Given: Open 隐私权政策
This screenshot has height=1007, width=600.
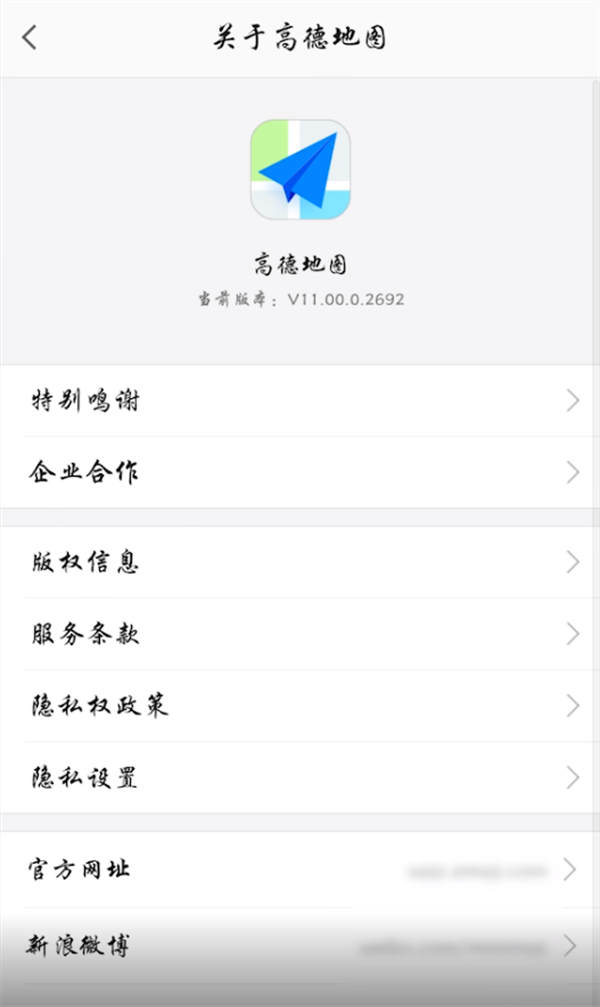Looking at the screenshot, I should click(x=300, y=706).
